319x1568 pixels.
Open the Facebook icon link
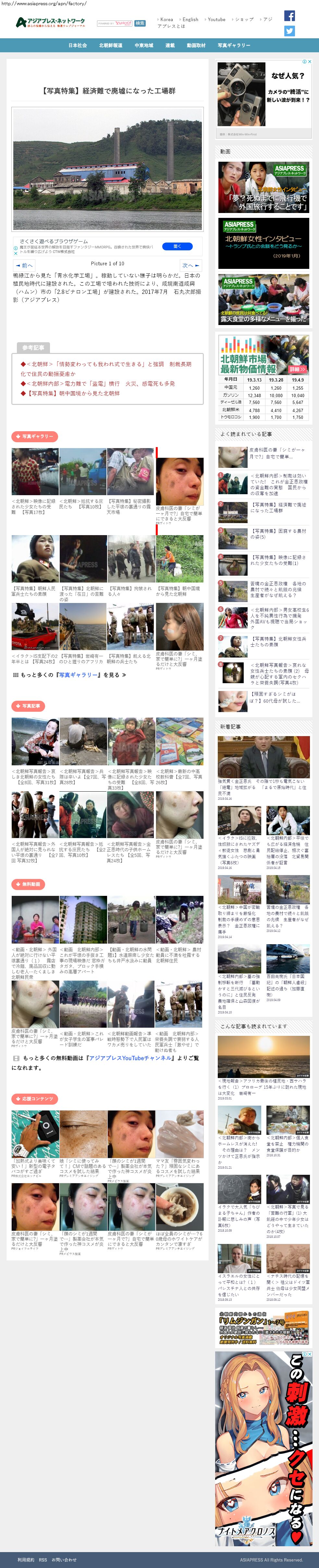(x=289, y=16)
